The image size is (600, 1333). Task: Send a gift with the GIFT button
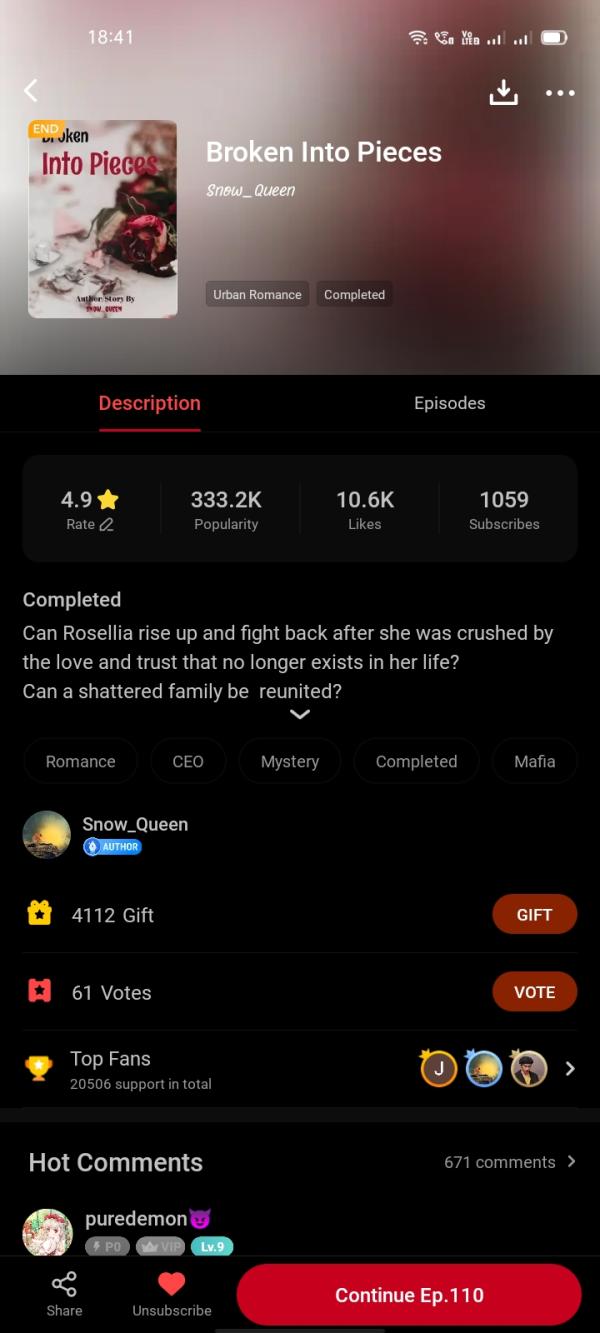534,914
